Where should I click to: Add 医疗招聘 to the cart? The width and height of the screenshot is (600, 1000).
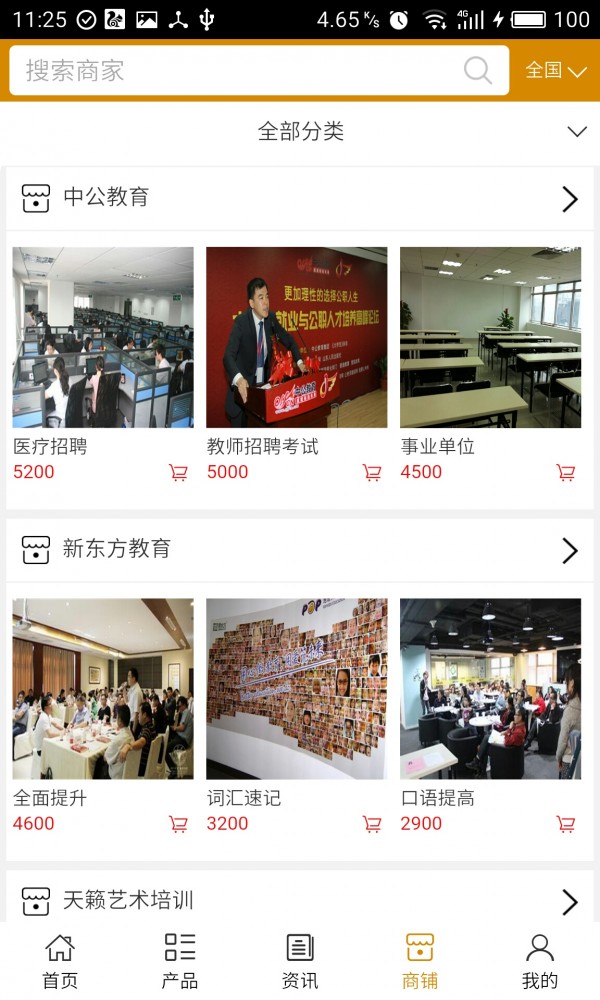pyautogui.click(x=179, y=473)
